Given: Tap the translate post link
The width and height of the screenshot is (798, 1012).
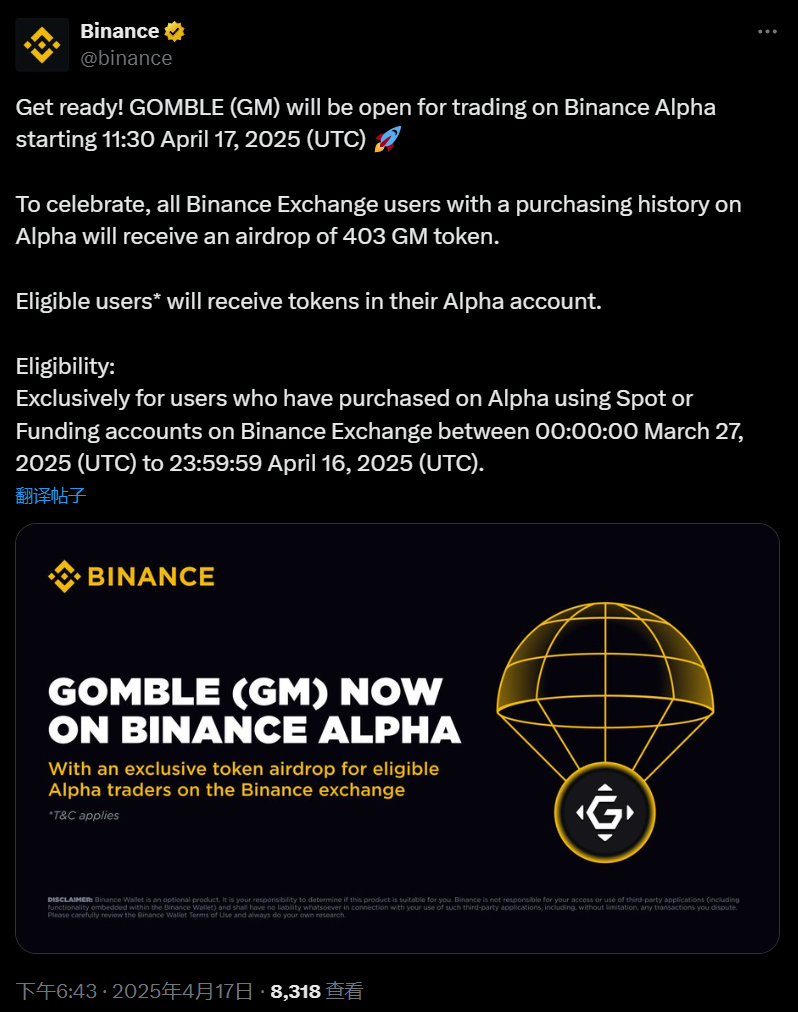Looking at the screenshot, I should tap(51, 495).
